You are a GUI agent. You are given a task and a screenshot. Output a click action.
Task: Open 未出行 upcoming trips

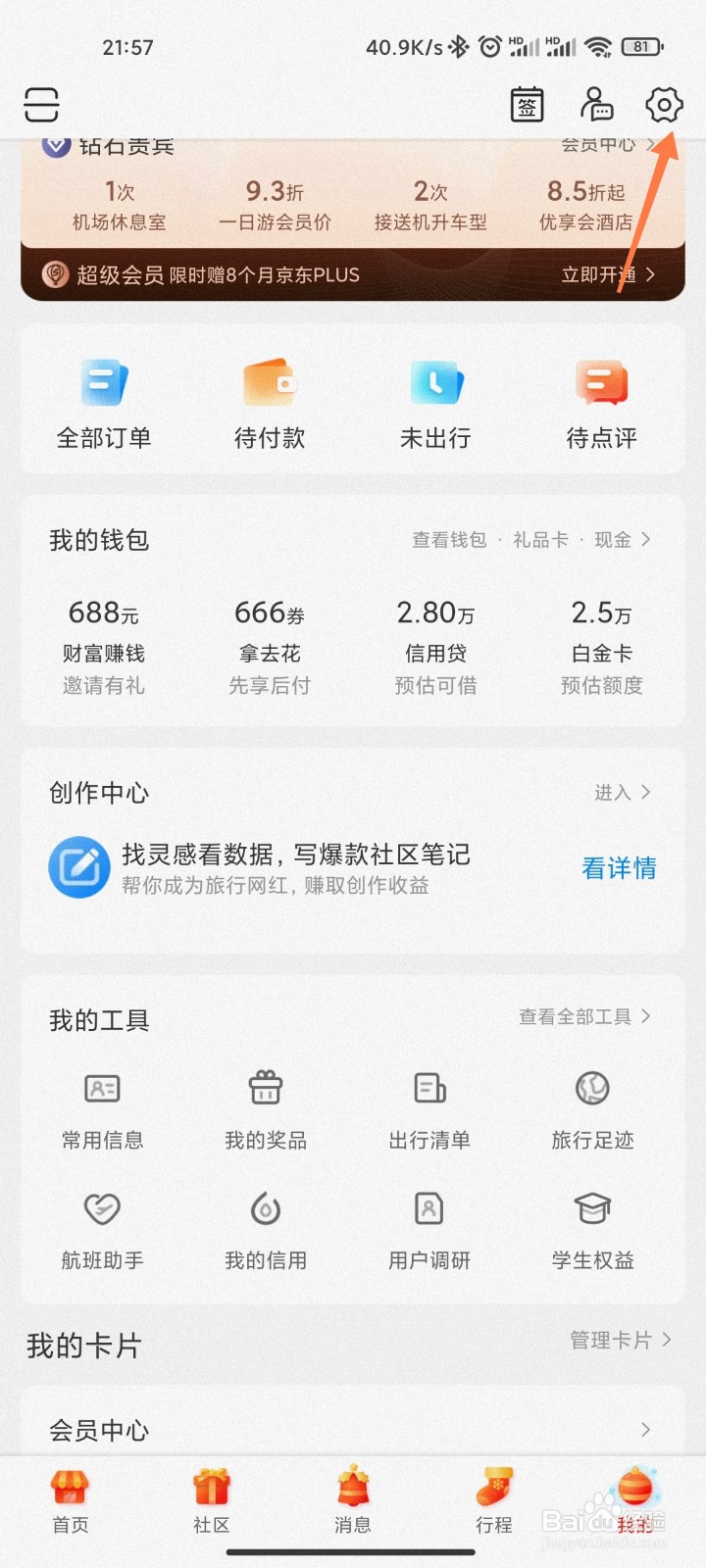click(435, 404)
